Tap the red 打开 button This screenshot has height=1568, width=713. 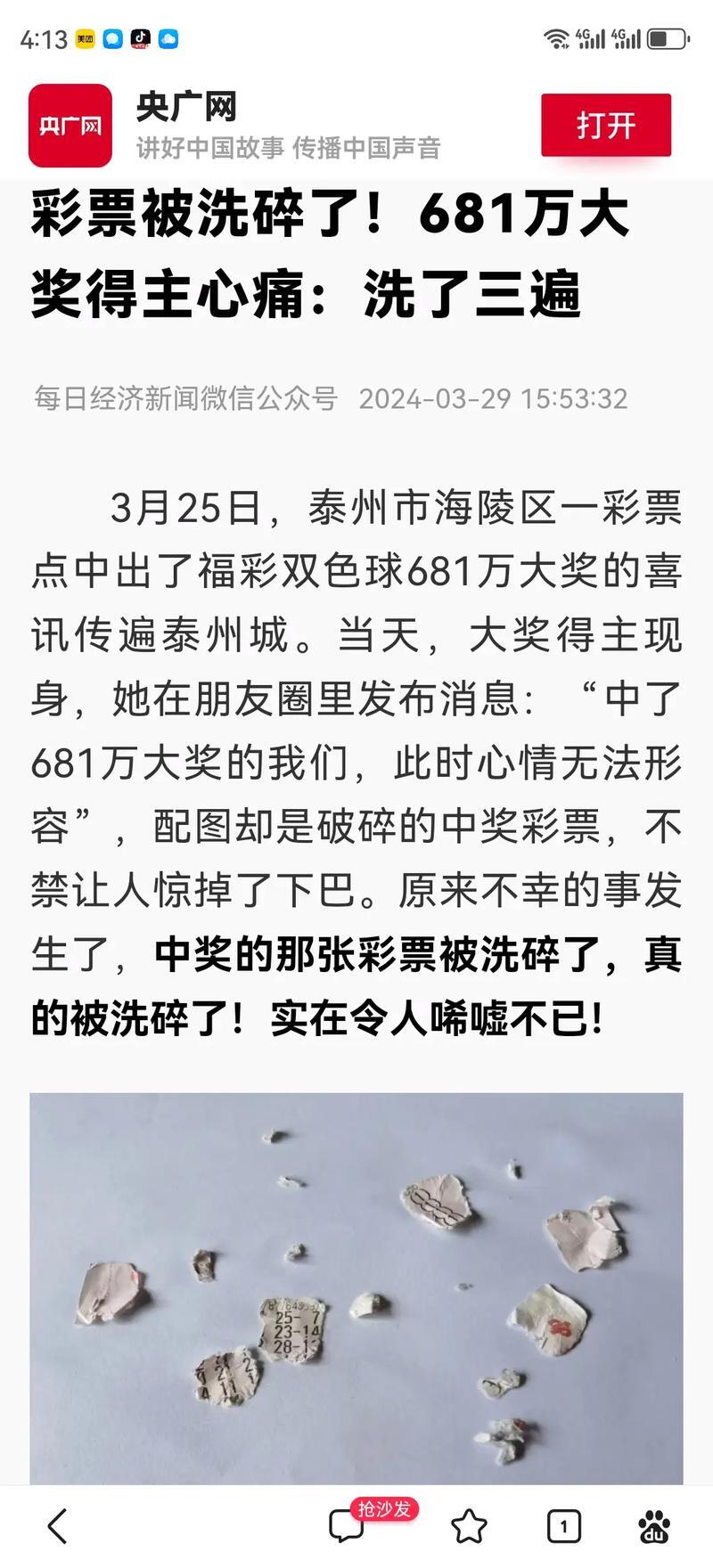tap(606, 125)
